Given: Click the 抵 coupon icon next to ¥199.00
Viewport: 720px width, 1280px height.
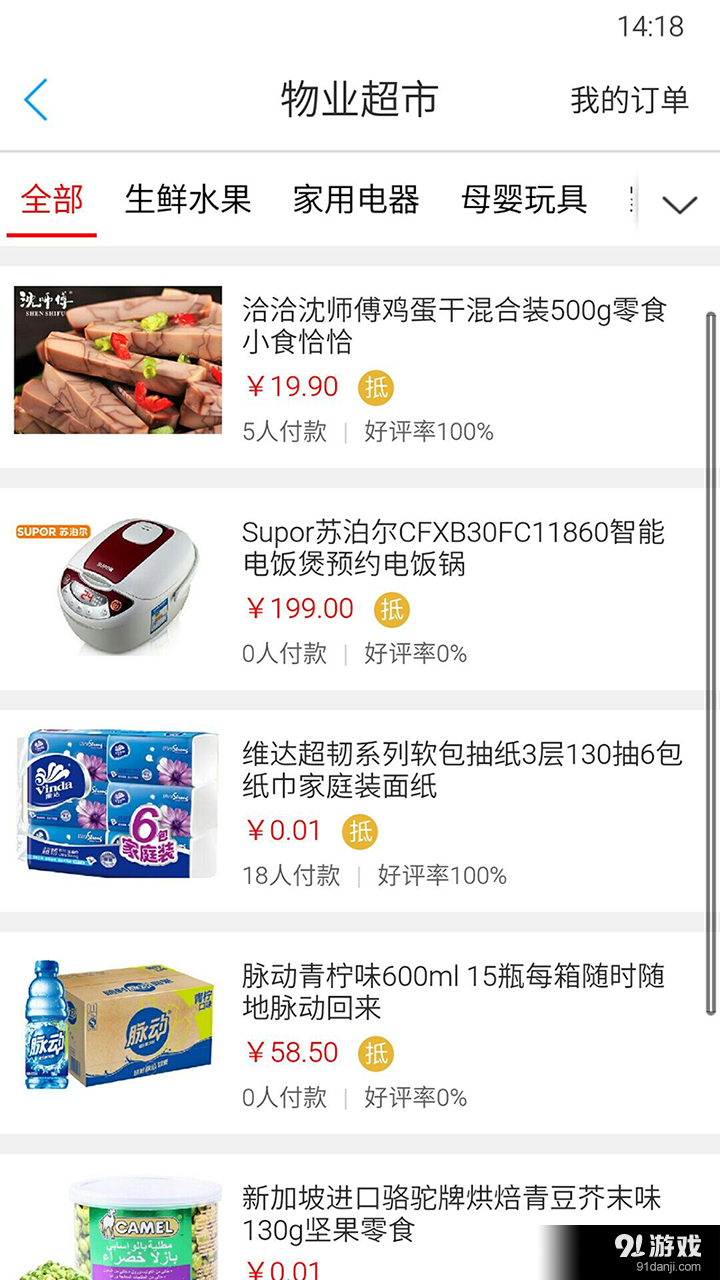Looking at the screenshot, I should pos(389,608).
